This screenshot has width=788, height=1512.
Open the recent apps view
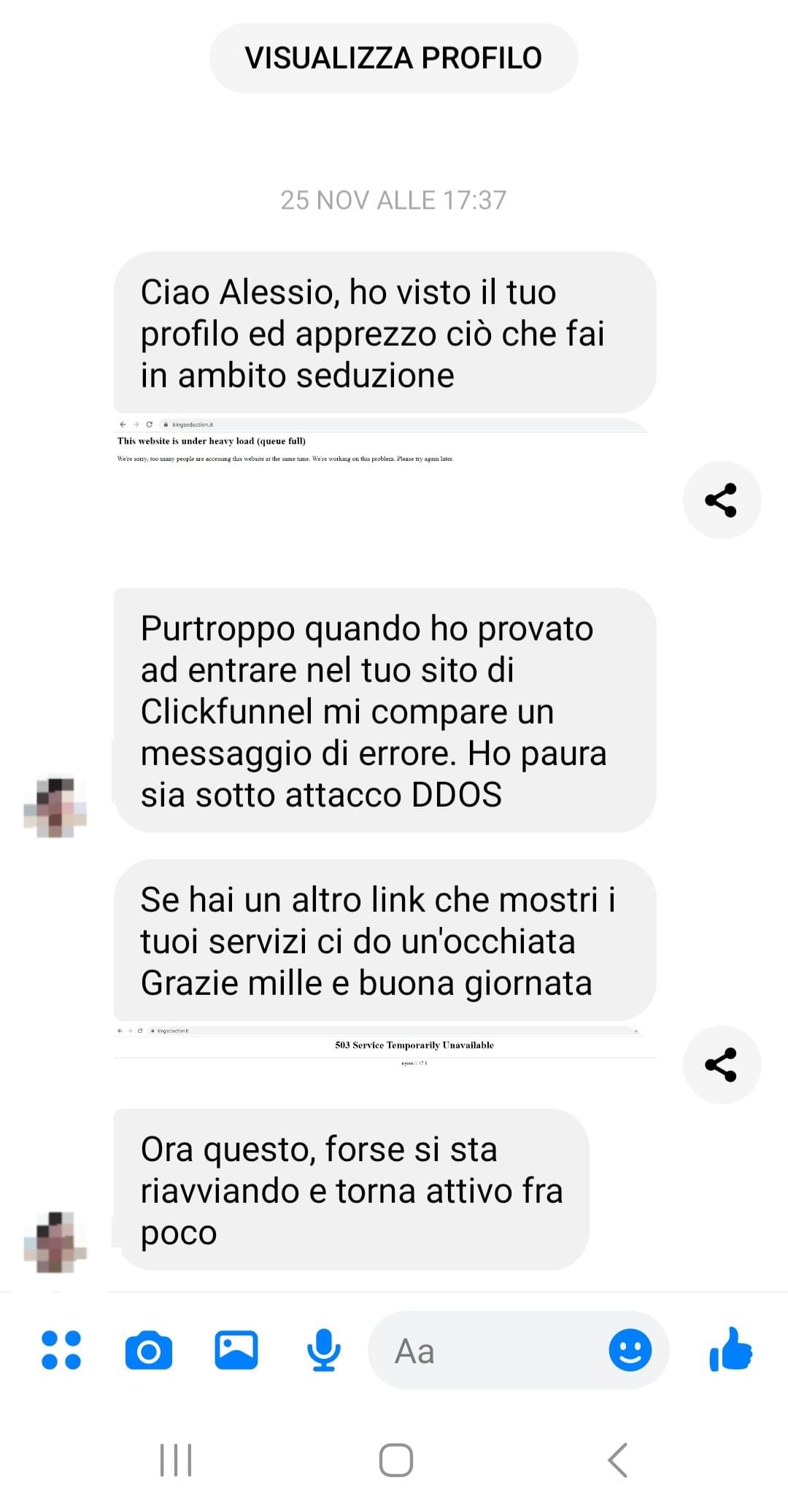(x=176, y=1460)
